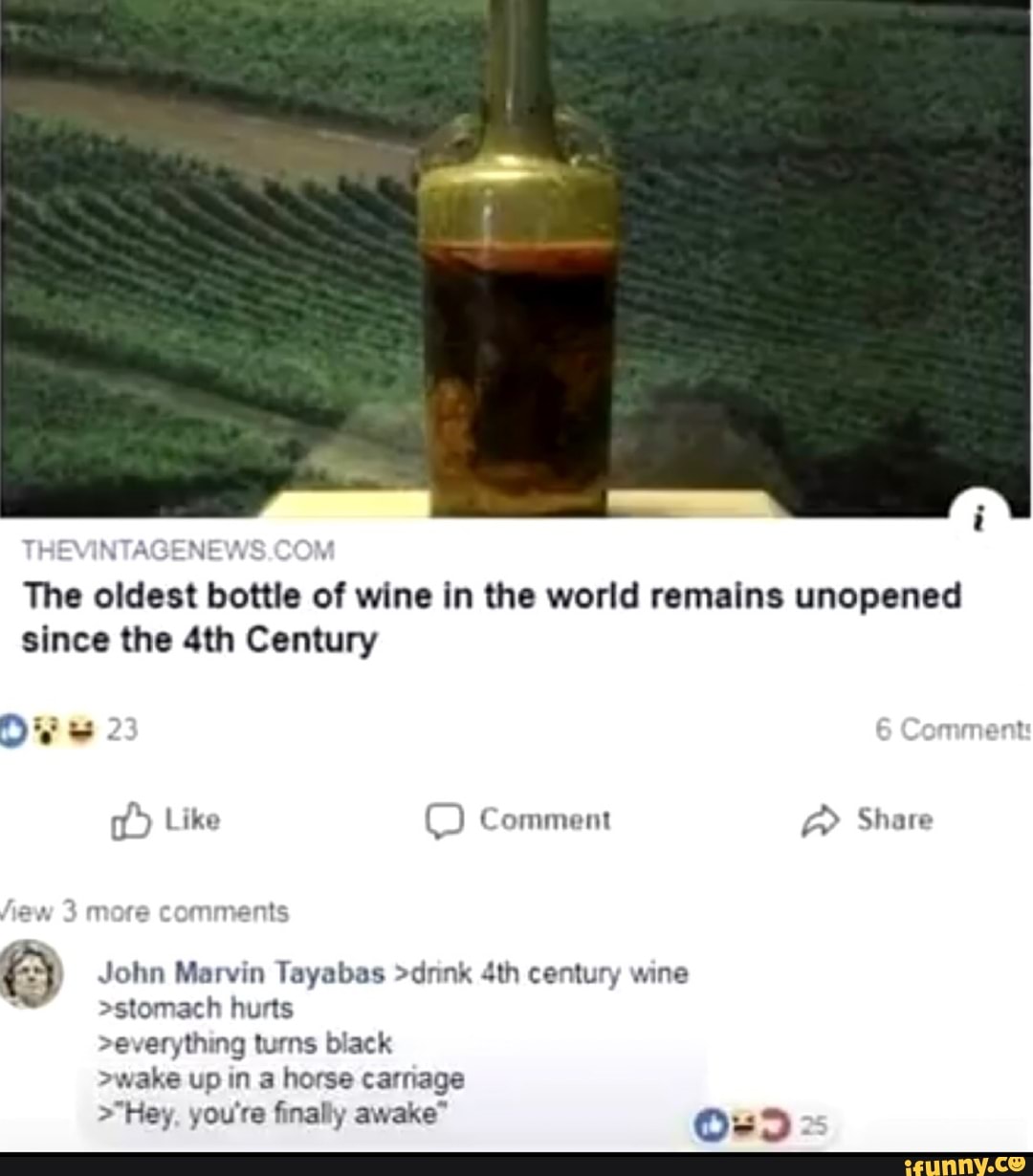Comment on the wine article post
Viewport: 1033px width, 1176px height.
517,821
